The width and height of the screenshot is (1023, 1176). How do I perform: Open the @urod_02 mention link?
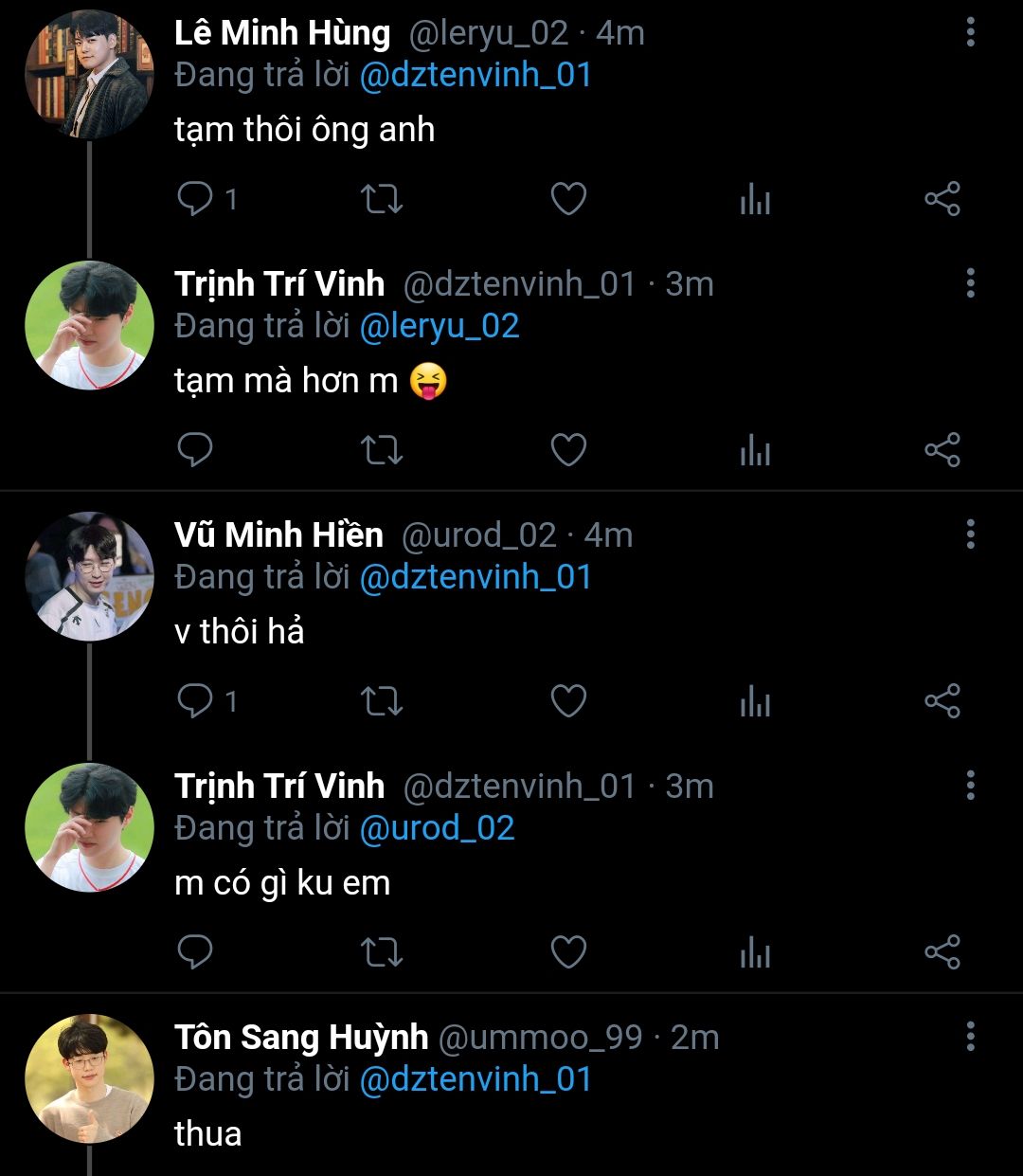(x=437, y=828)
